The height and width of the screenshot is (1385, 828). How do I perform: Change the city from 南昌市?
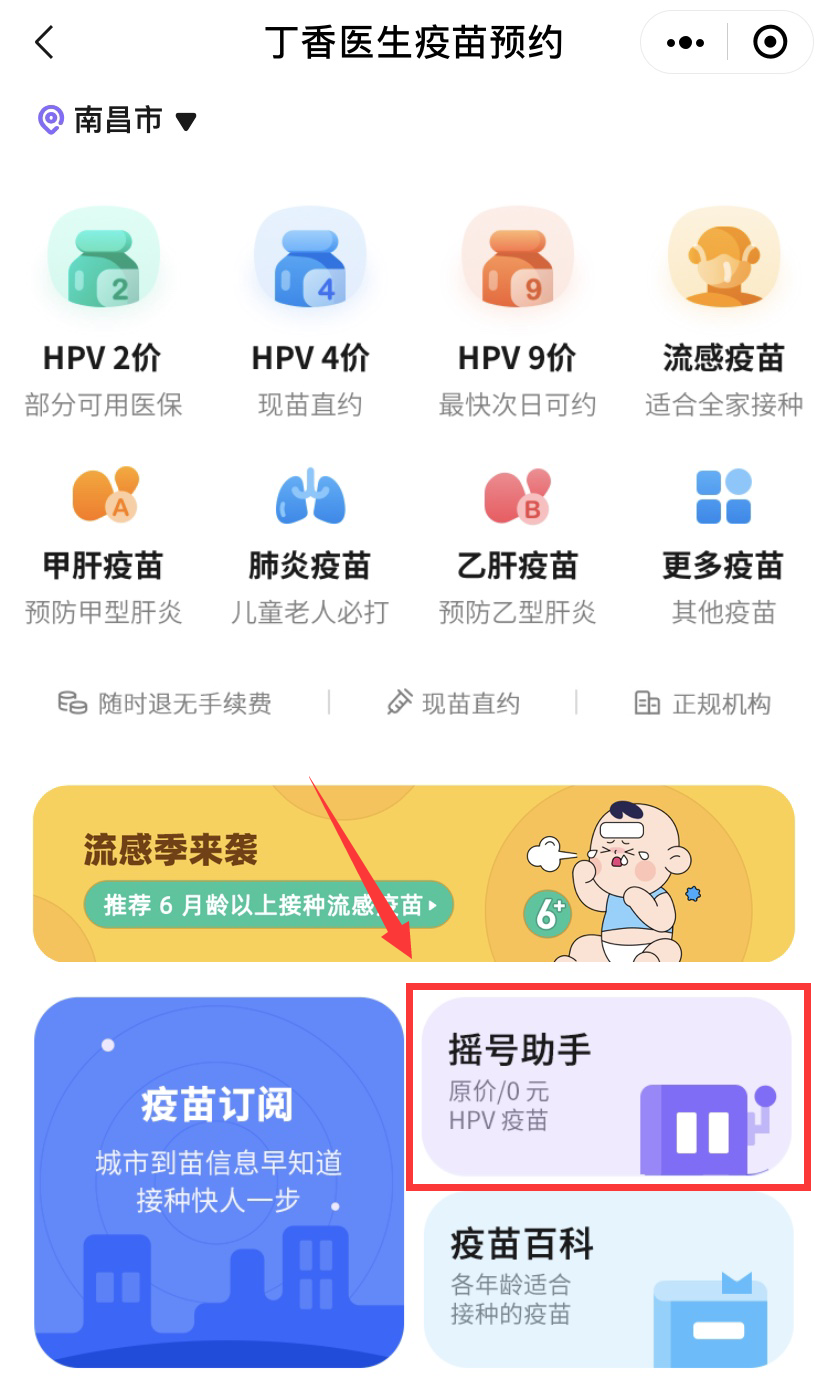[x=117, y=121]
